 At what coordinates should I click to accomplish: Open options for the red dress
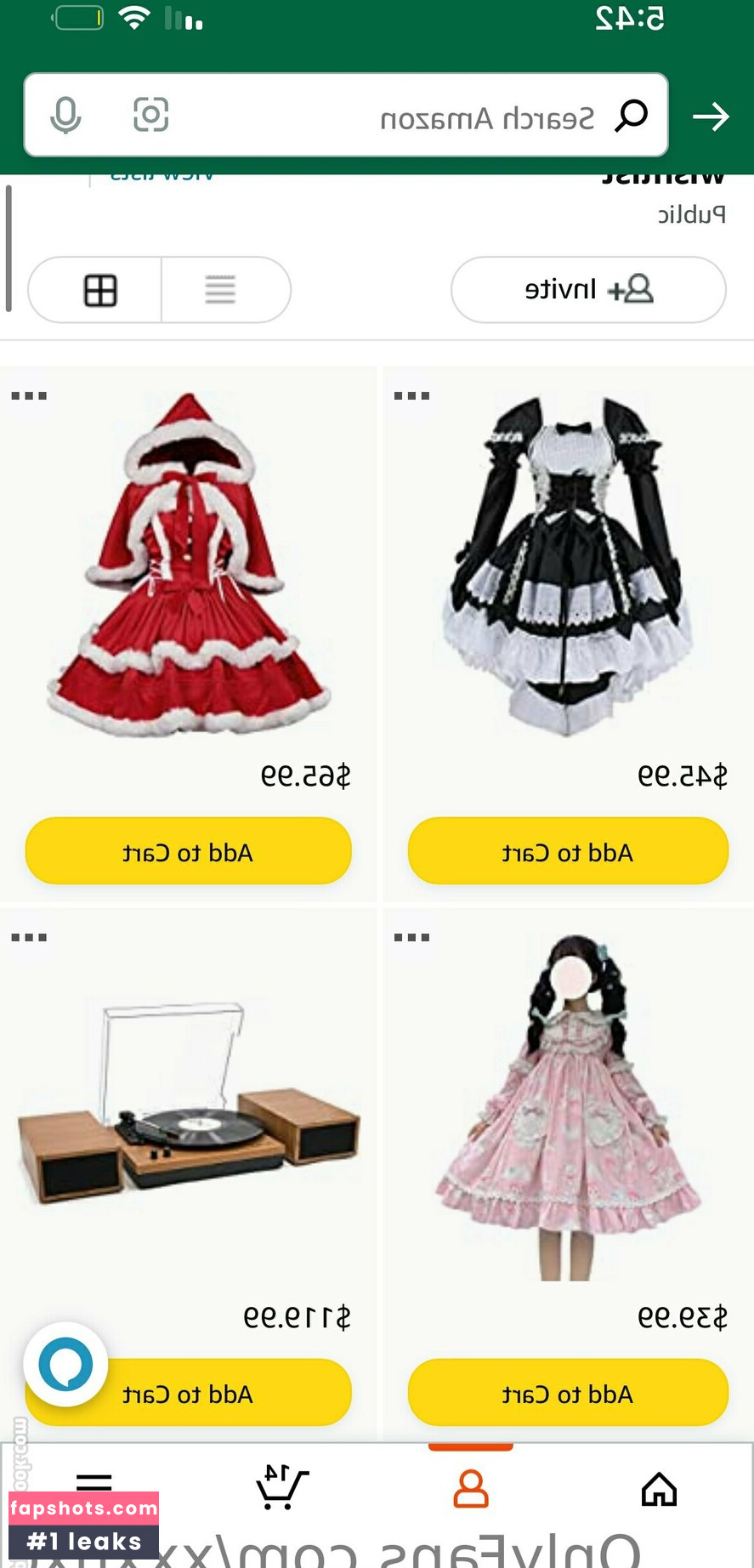coord(29,396)
